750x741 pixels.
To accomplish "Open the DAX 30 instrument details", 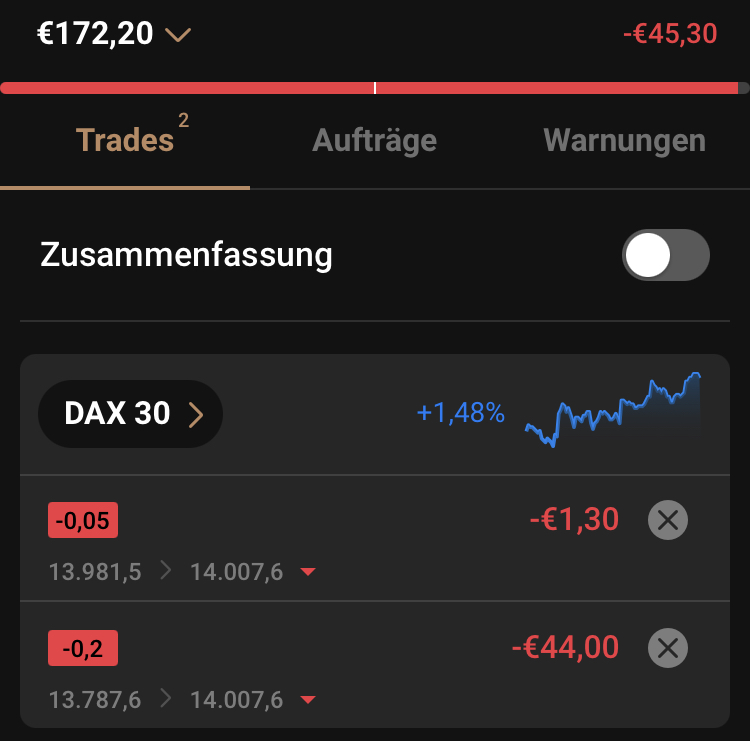I will tap(131, 414).
